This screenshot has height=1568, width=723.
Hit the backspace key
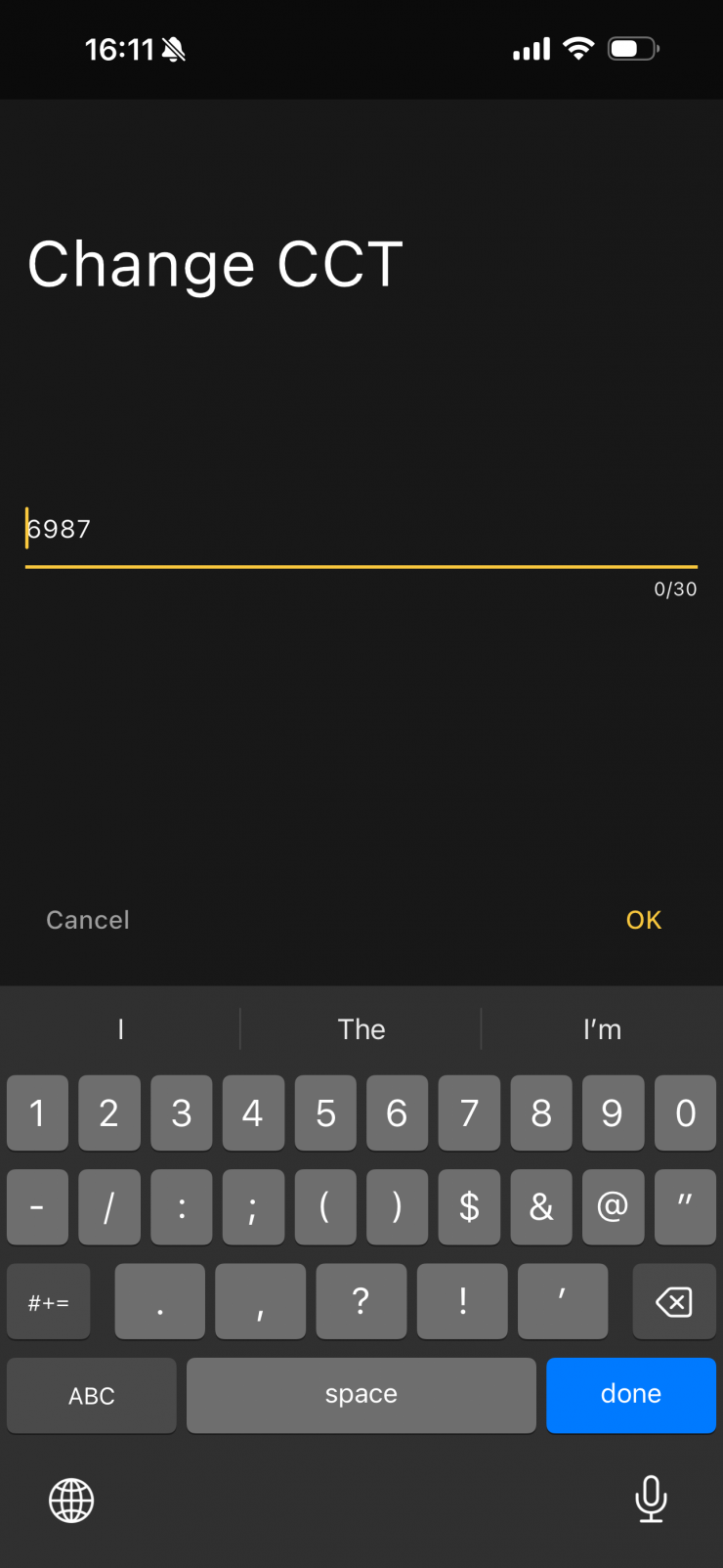click(674, 1302)
